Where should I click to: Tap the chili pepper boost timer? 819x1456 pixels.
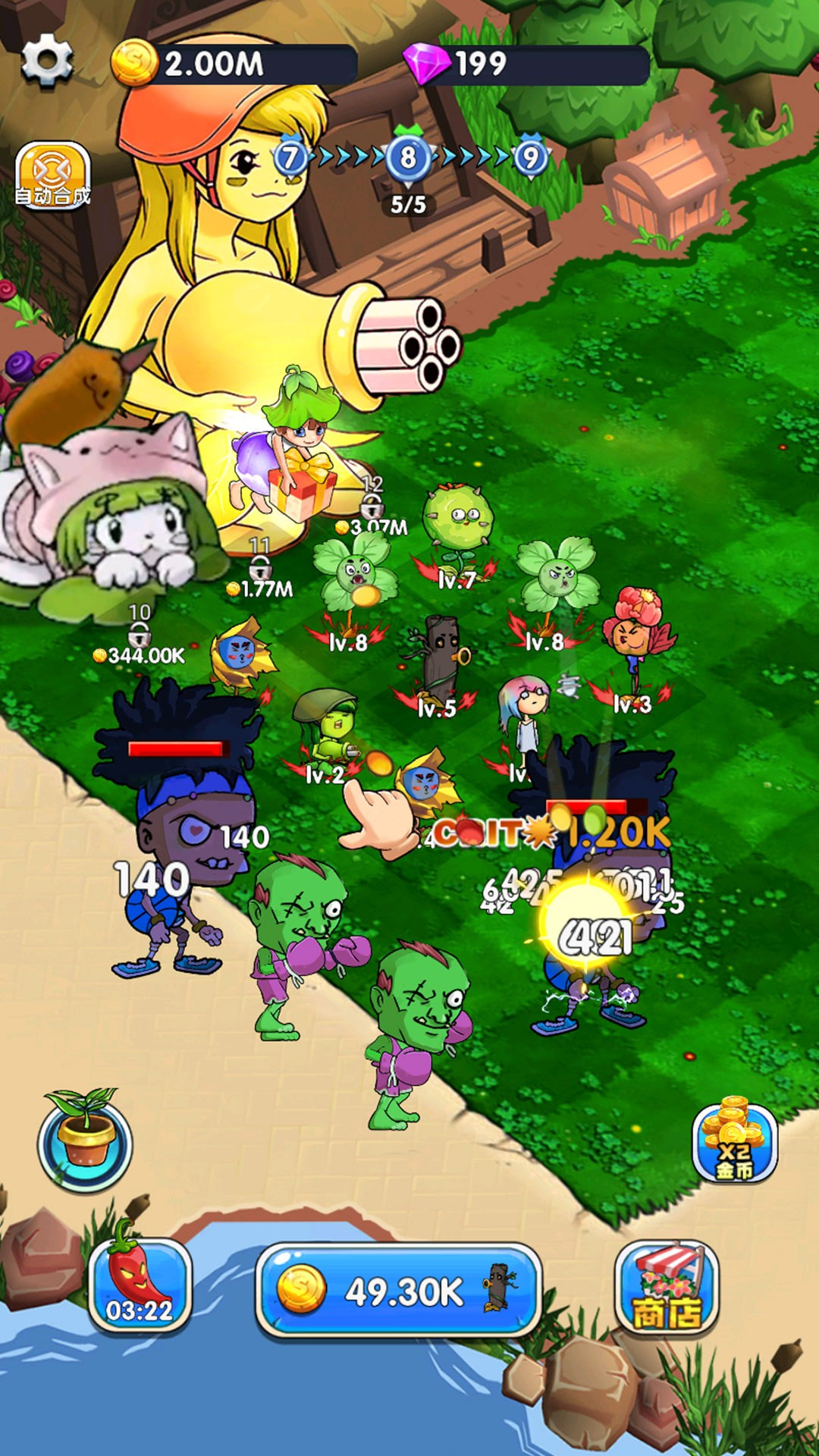pyautogui.click(x=140, y=1285)
